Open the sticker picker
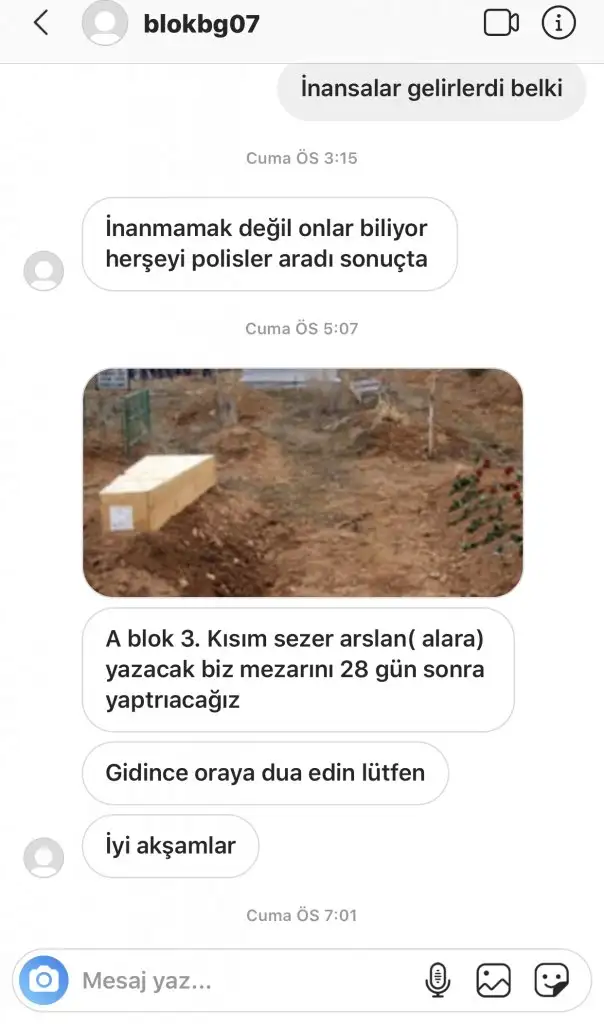The width and height of the screenshot is (604, 1024). point(551,981)
